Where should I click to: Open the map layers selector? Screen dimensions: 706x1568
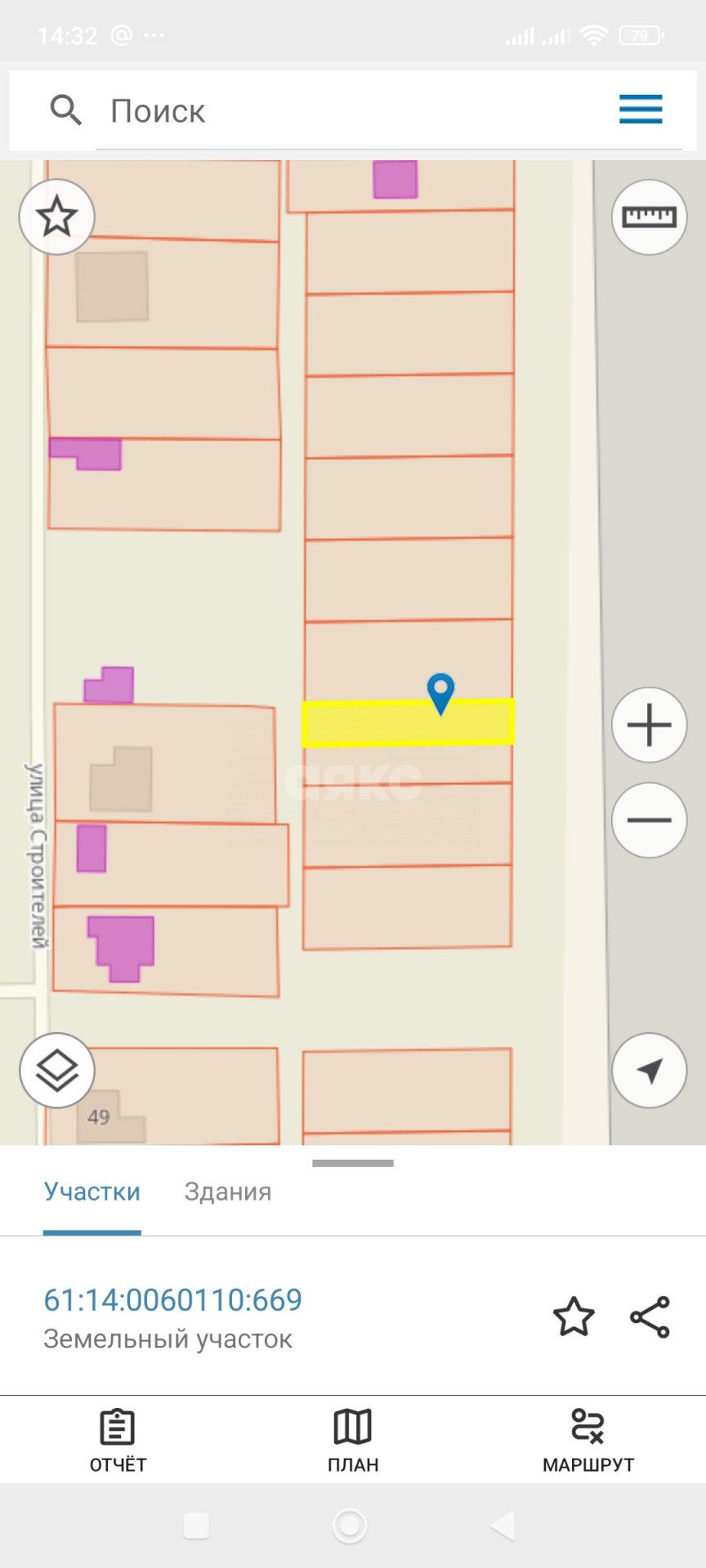pos(57,1071)
